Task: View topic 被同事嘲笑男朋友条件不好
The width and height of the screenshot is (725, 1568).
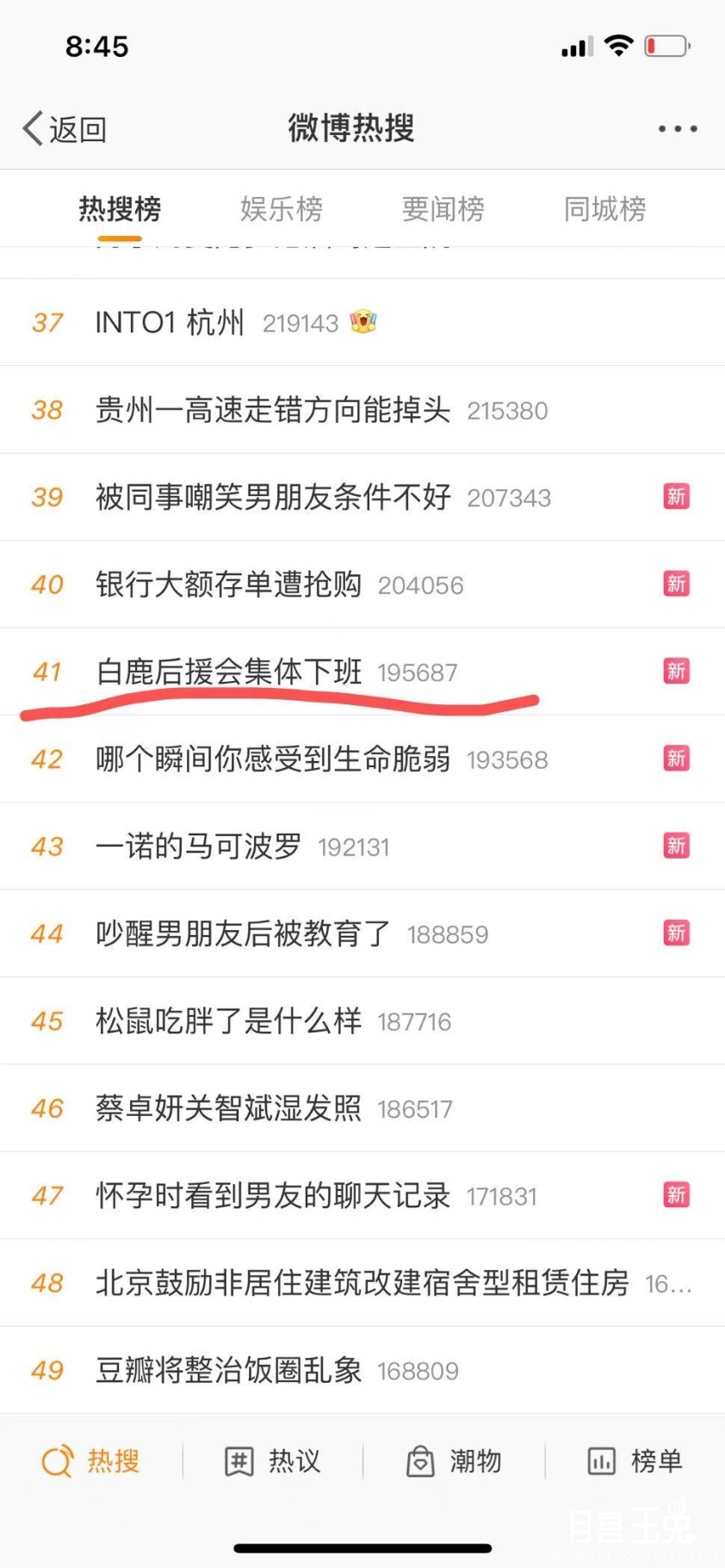Action: 362,497
